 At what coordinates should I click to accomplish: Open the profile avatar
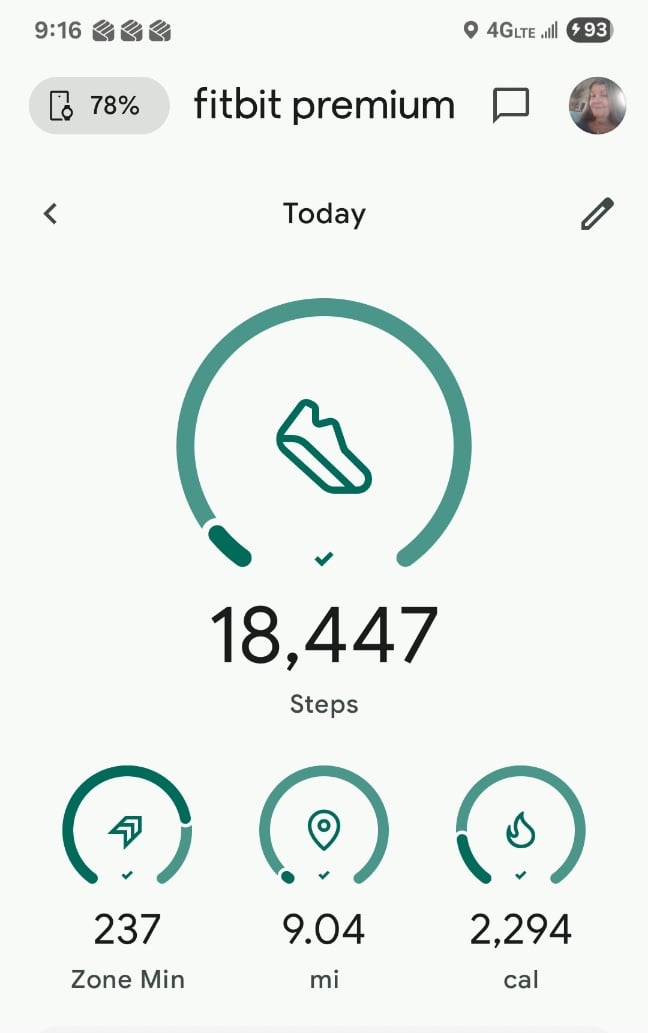(597, 105)
